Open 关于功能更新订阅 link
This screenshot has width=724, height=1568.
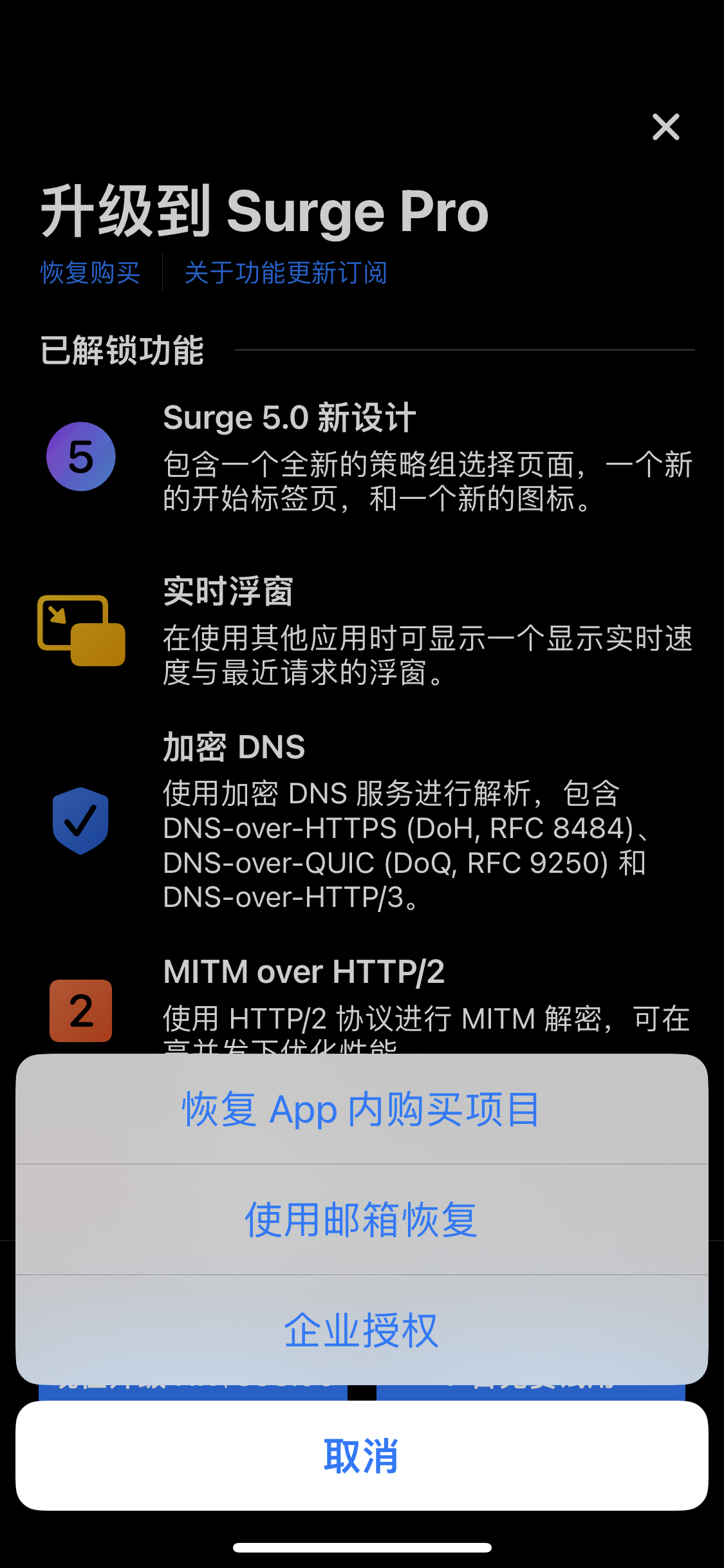click(286, 273)
